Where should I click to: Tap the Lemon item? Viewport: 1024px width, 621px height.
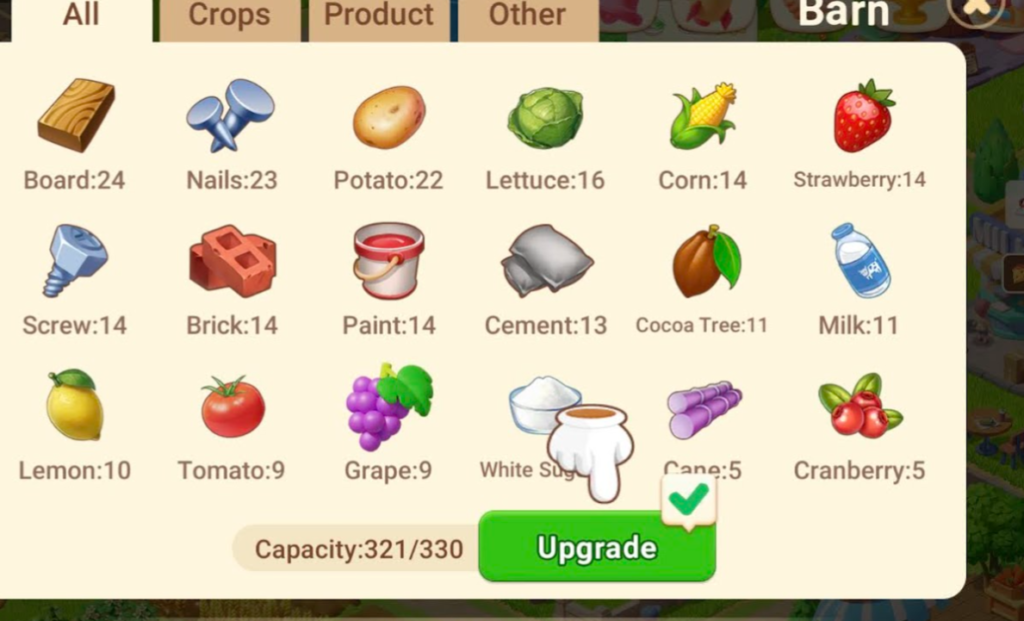(75, 405)
